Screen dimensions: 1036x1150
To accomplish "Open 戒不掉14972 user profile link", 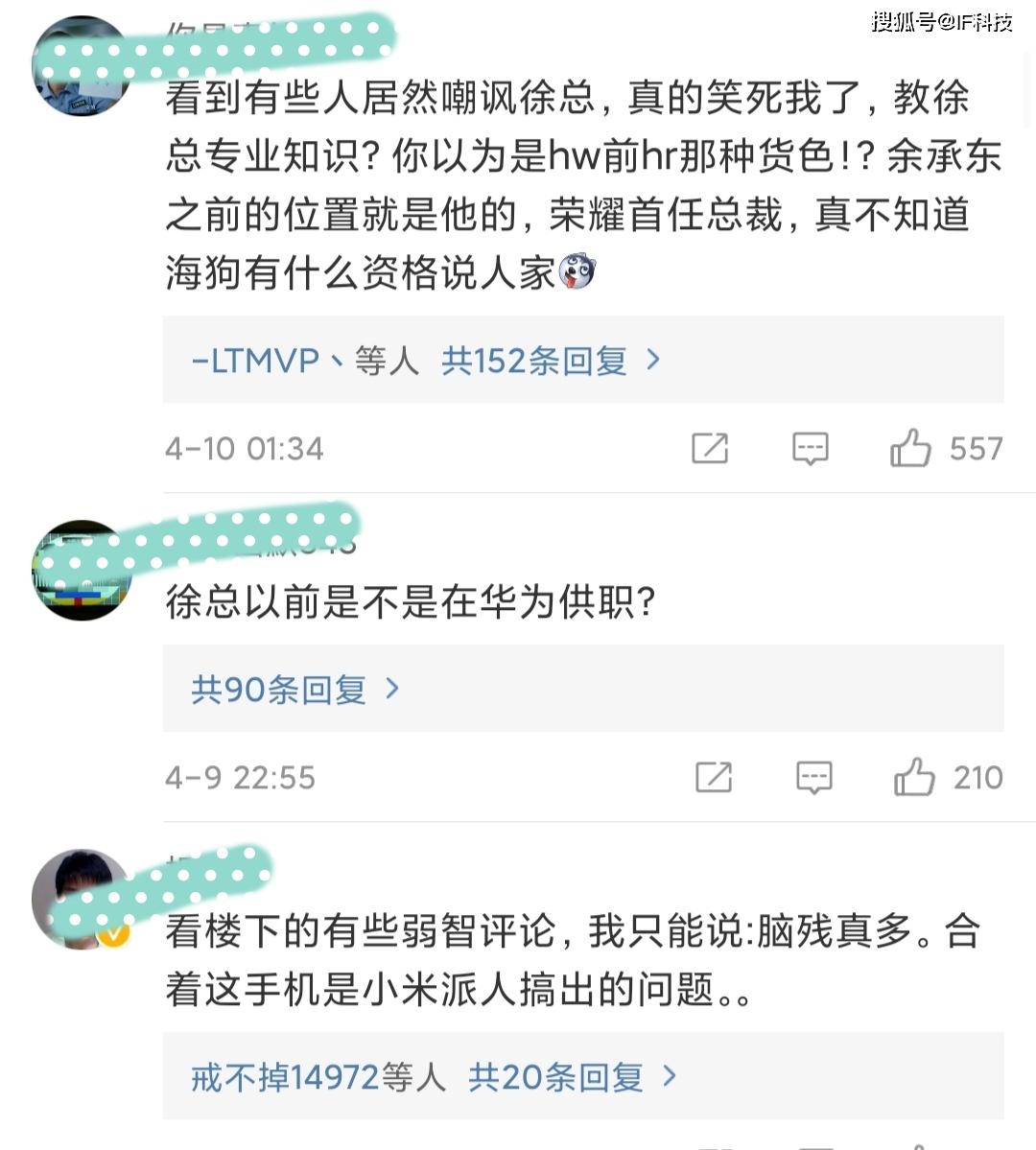I will point(285,1077).
